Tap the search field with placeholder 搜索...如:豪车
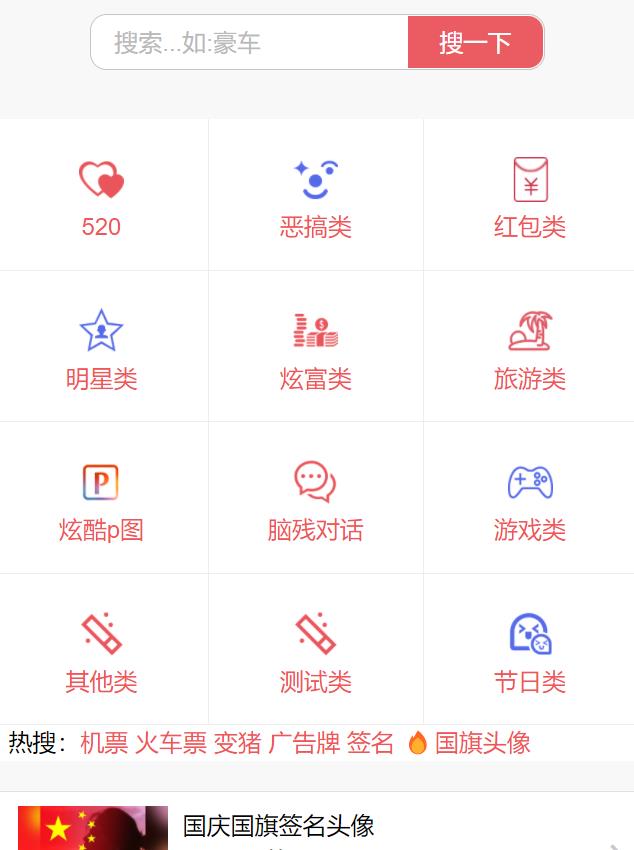 click(x=250, y=42)
